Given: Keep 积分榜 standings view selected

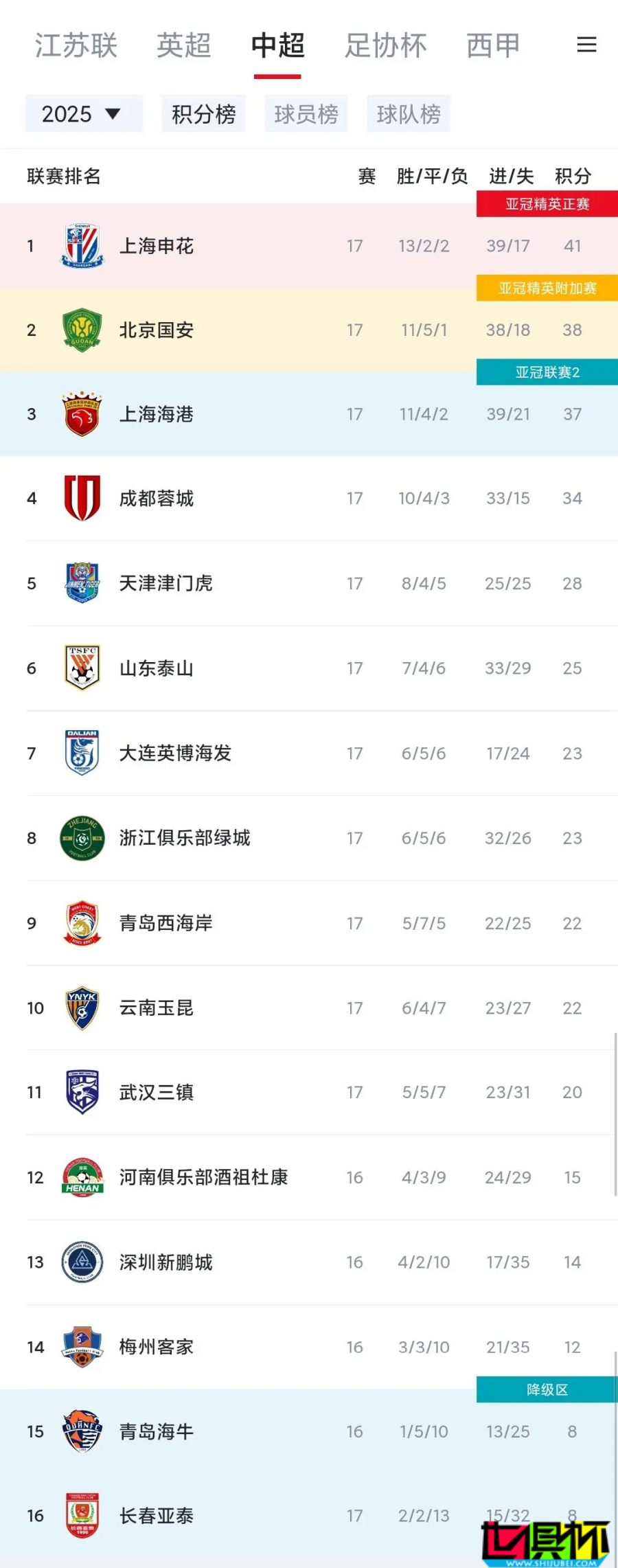Looking at the screenshot, I should pyautogui.click(x=203, y=113).
